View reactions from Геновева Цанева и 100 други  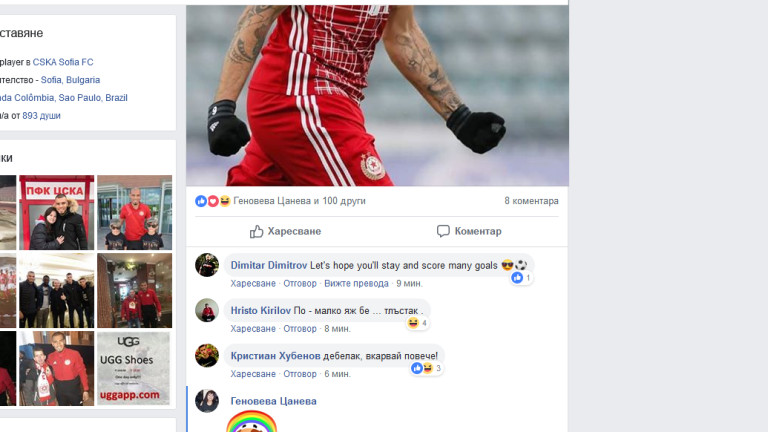299,201
